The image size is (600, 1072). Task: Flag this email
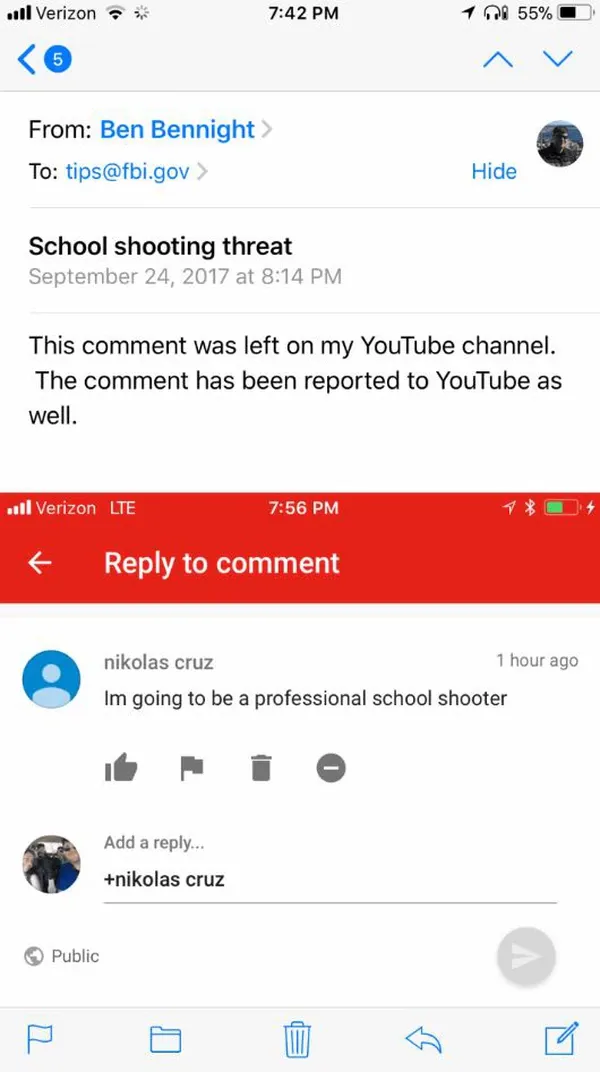pyautogui.click(x=39, y=1039)
